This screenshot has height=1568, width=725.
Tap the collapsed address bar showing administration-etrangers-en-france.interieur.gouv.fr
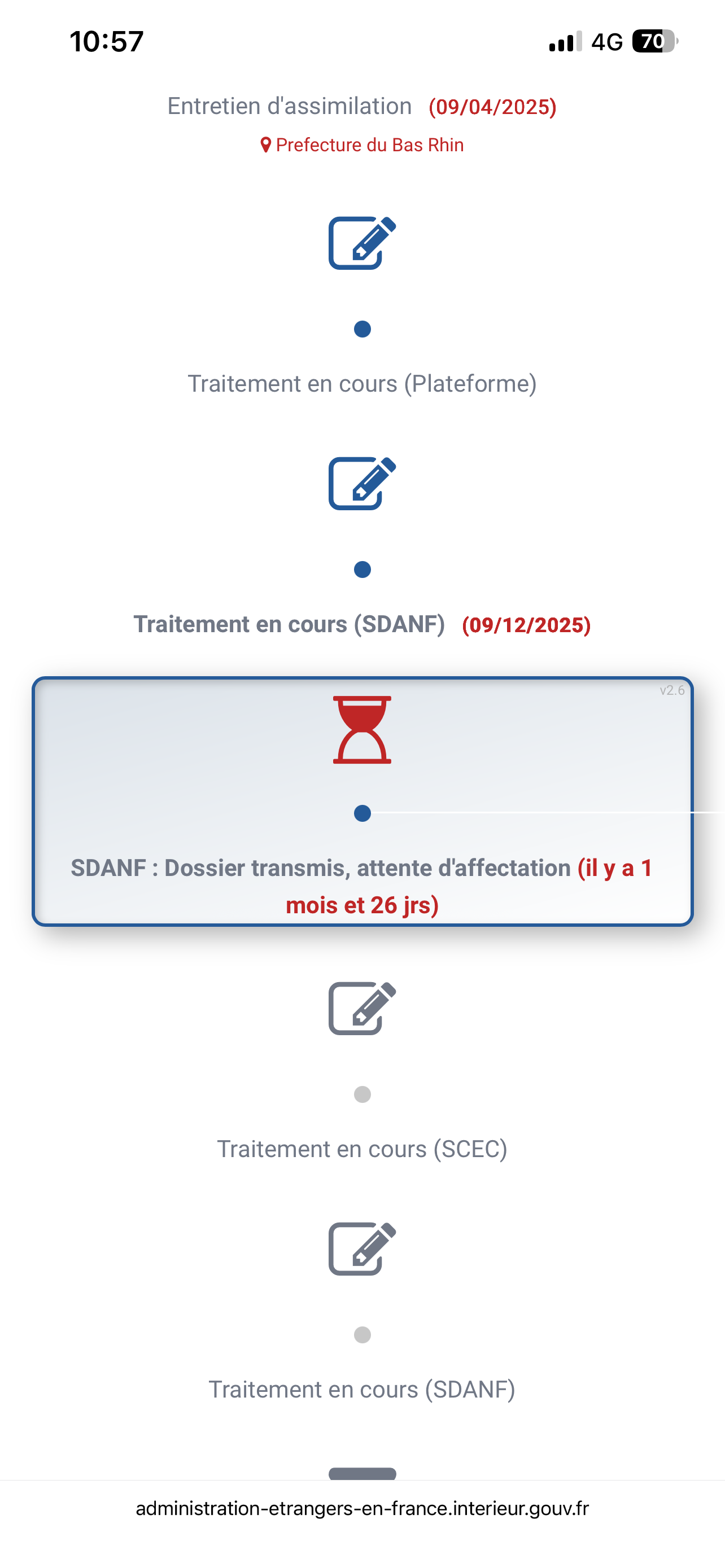(x=362, y=1508)
